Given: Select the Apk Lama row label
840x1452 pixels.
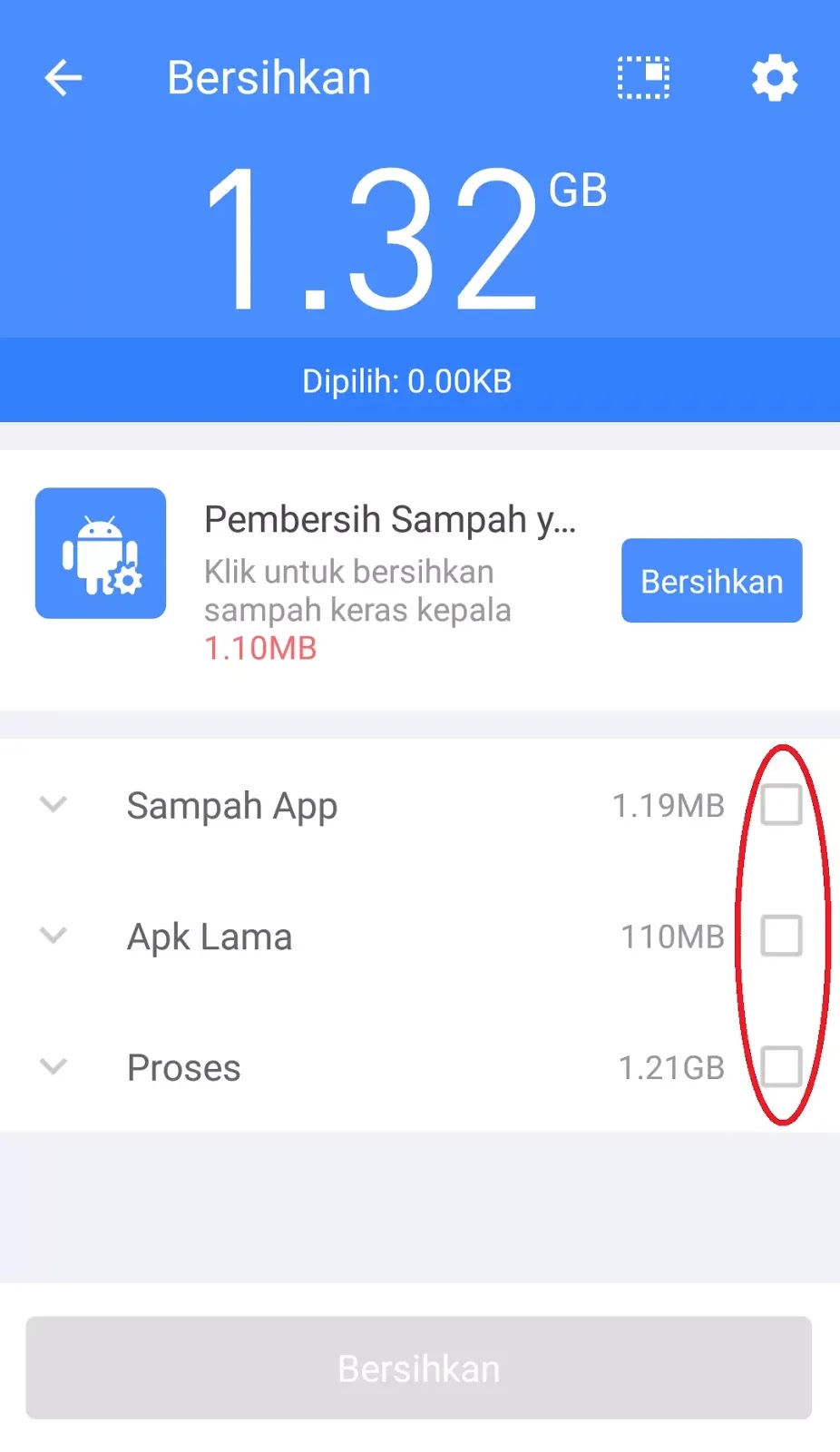Looking at the screenshot, I should [210, 936].
